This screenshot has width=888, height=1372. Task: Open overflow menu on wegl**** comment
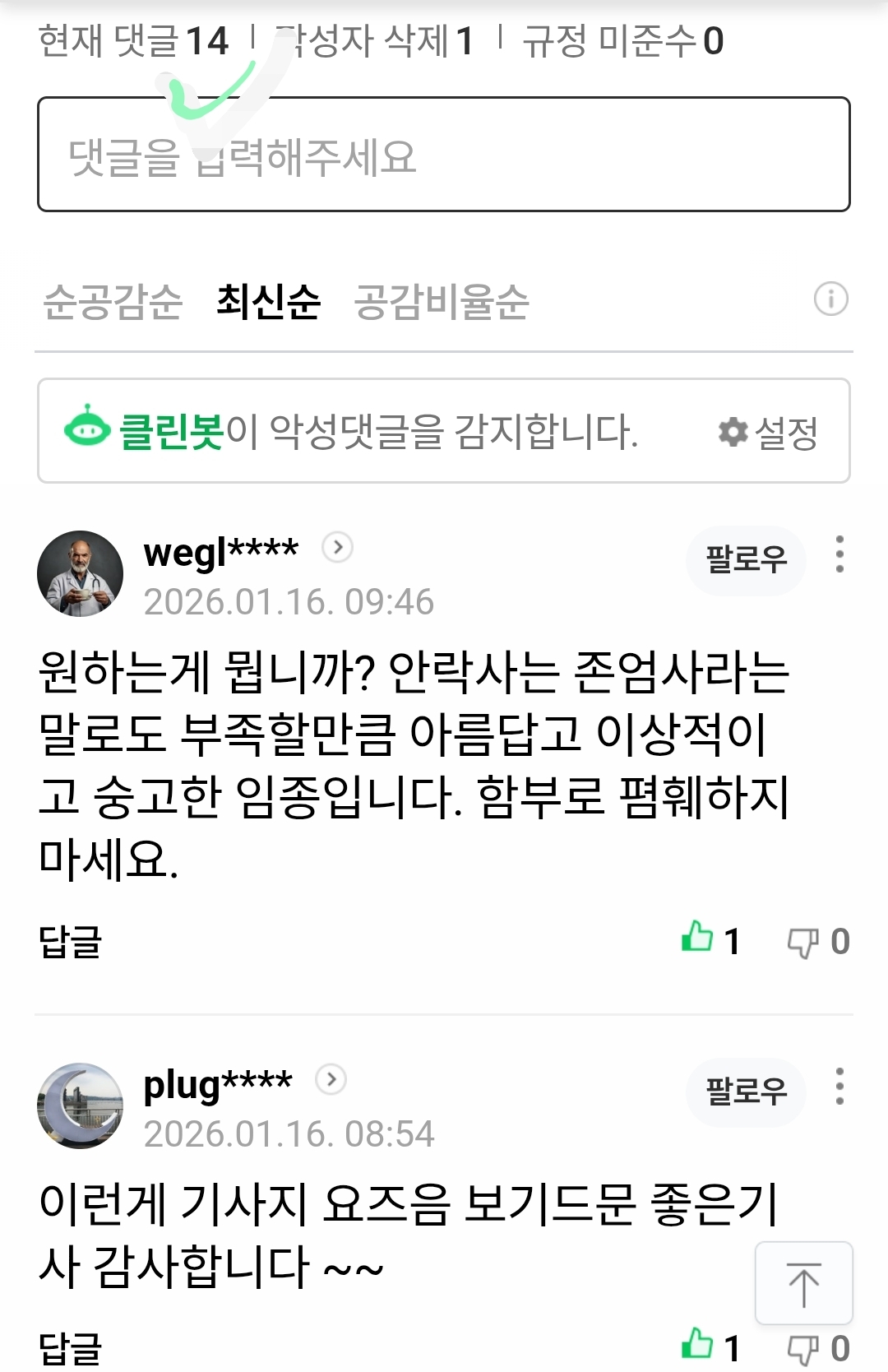click(x=839, y=554)
